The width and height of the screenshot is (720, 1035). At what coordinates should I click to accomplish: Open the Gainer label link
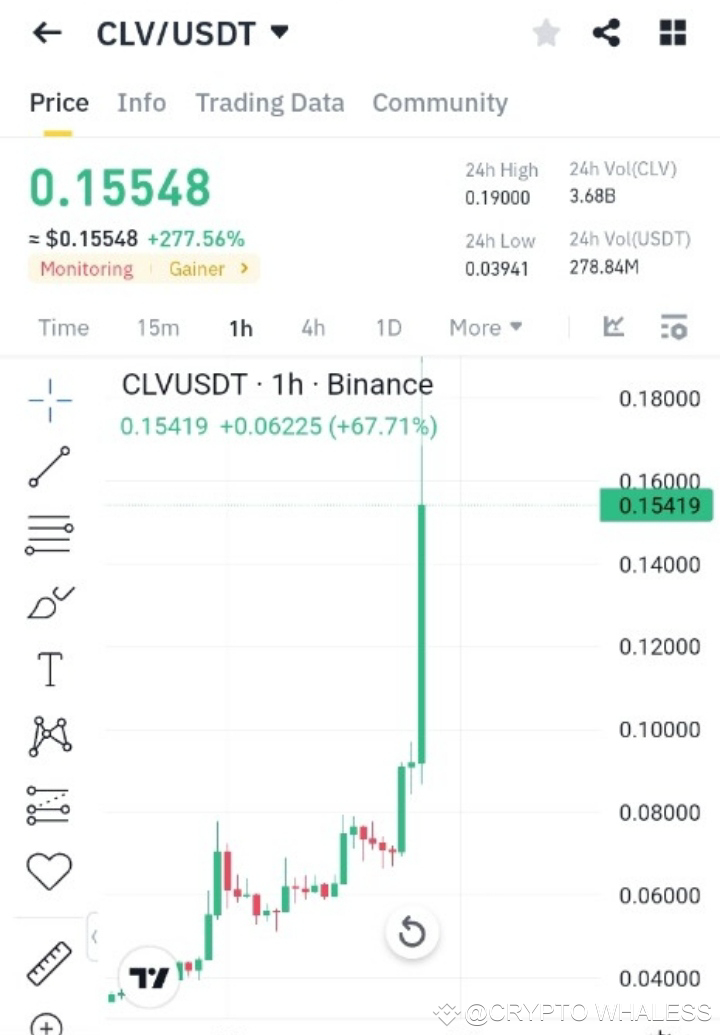196,268
